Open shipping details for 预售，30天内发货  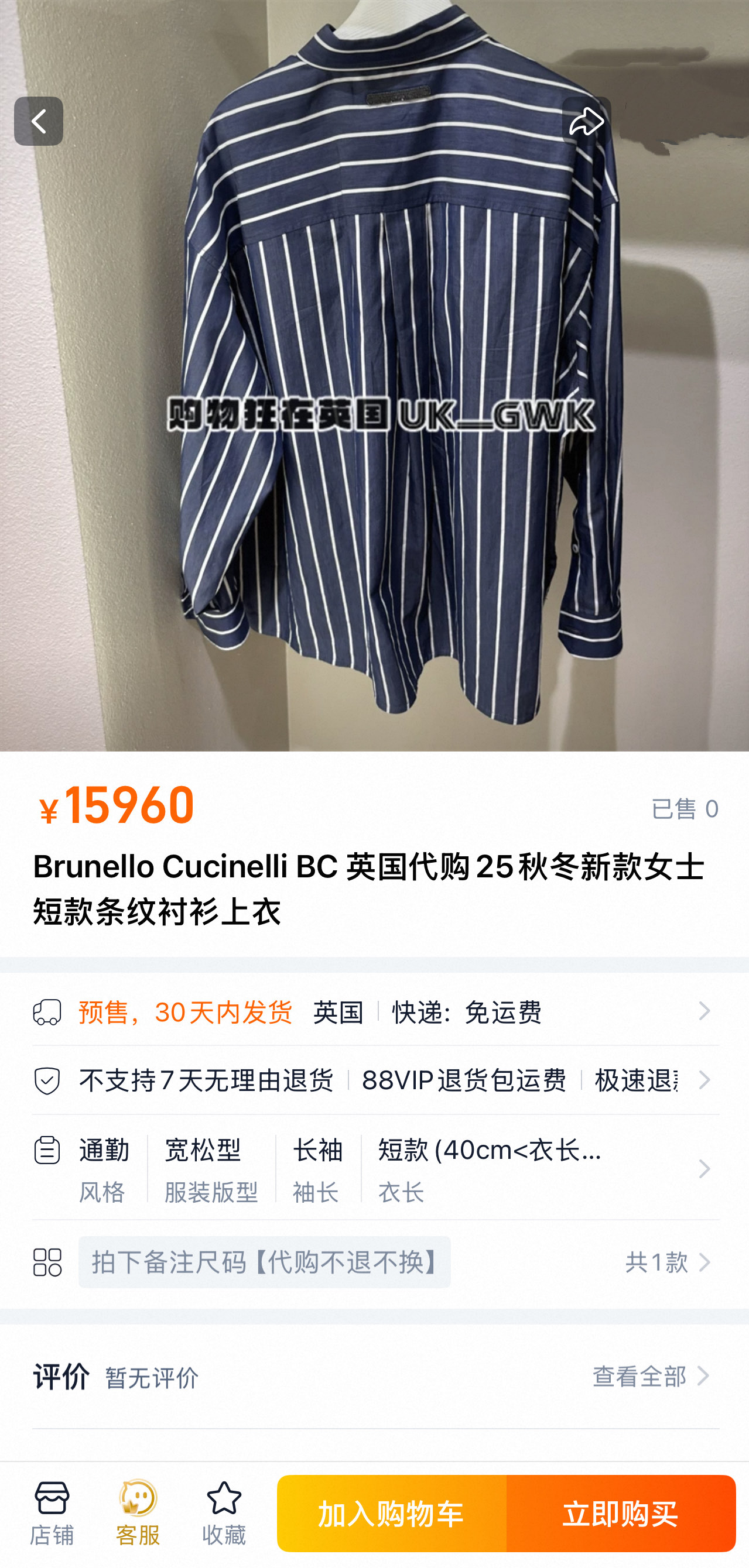[375, 1011]
